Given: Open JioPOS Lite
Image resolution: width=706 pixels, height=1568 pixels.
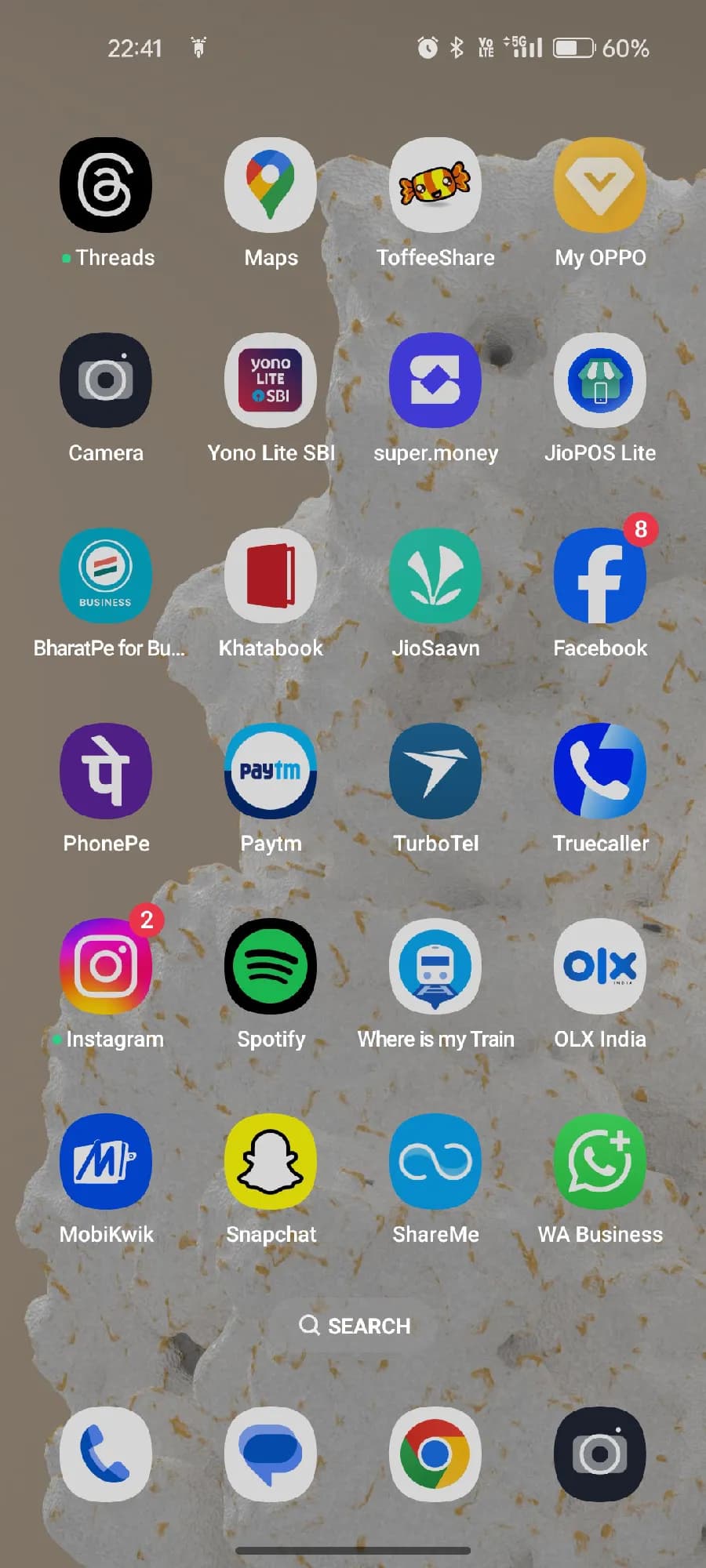Looking at the screenshot, I should coord(600,381).
